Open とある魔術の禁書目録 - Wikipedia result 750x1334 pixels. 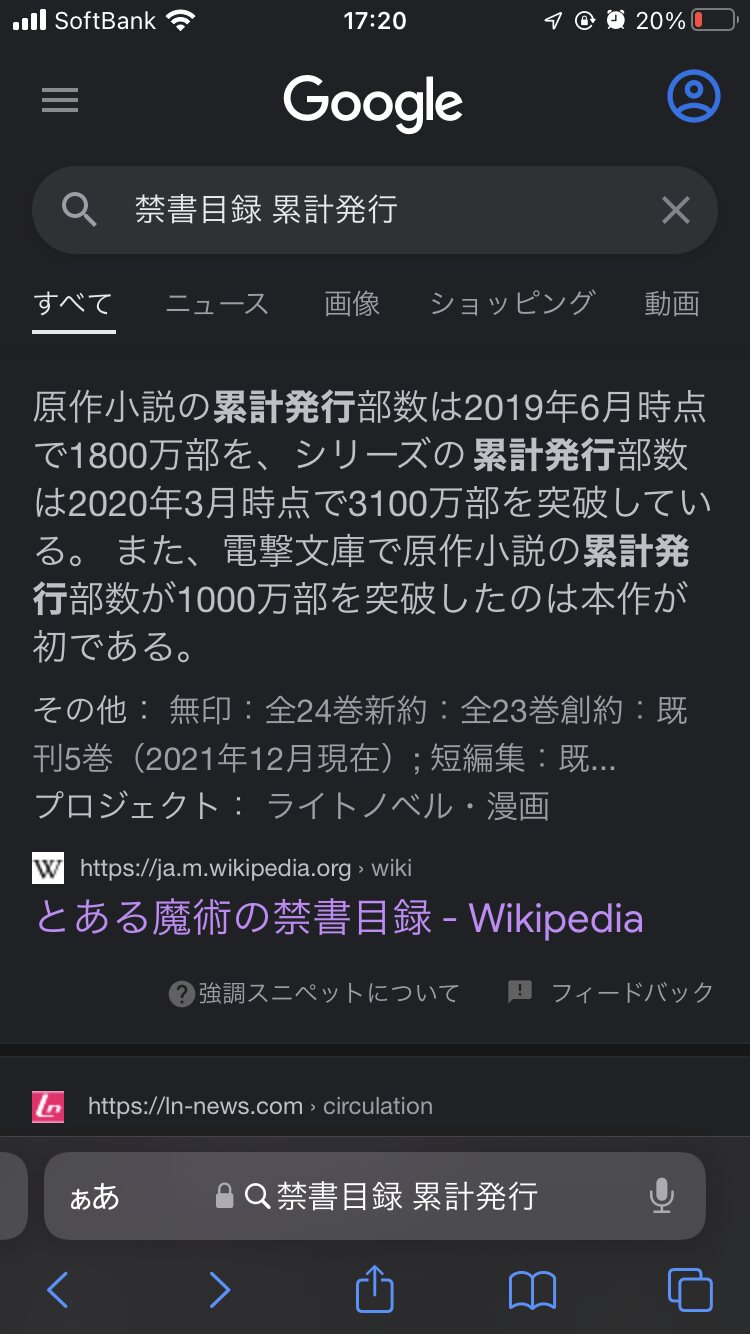(339, 918)
